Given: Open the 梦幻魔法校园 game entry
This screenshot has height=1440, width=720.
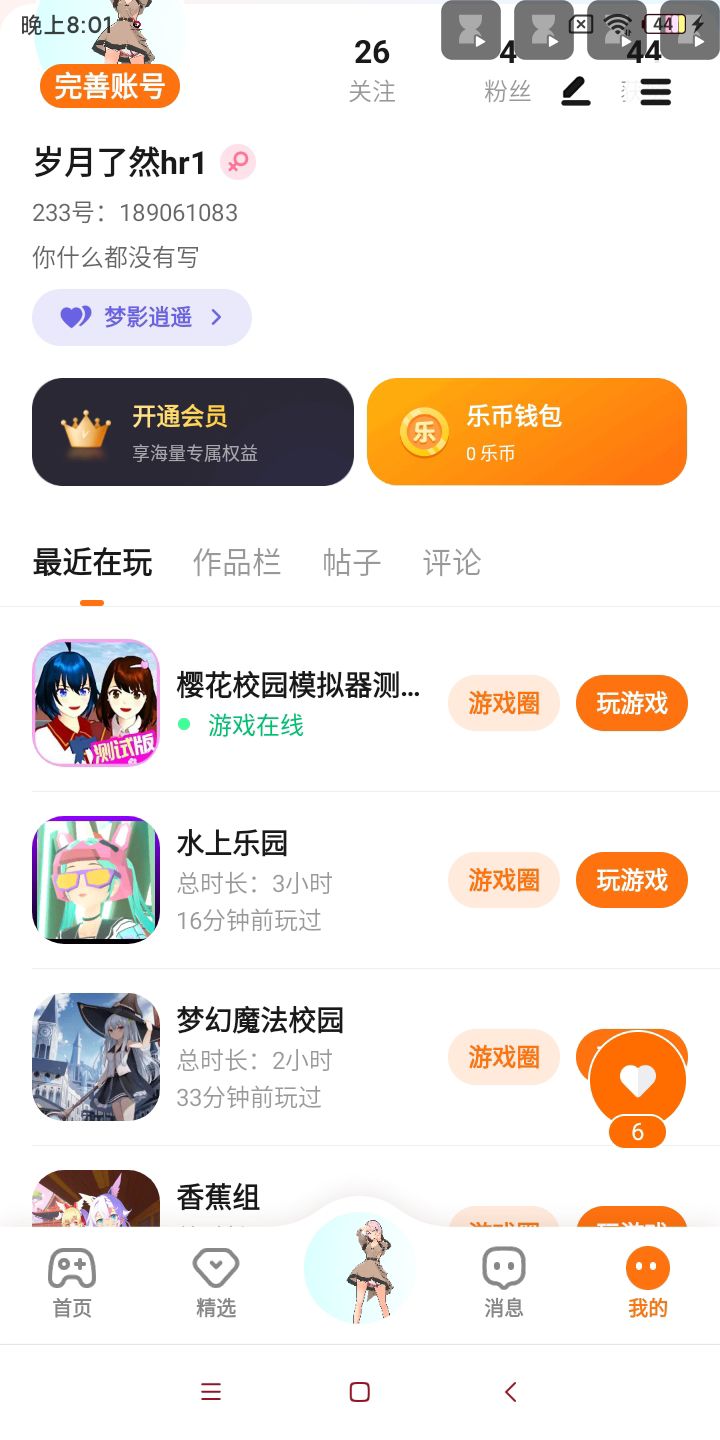Looking at the screenshot, I should tap(260, 1021).
